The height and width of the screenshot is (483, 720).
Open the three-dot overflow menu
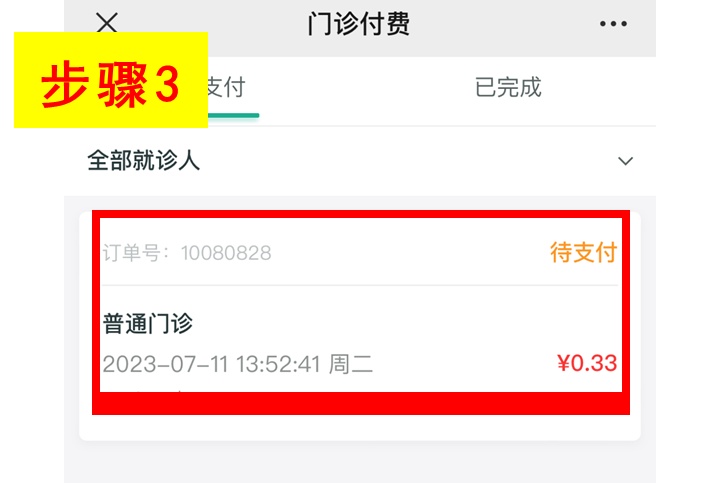(x=613, y=23)
